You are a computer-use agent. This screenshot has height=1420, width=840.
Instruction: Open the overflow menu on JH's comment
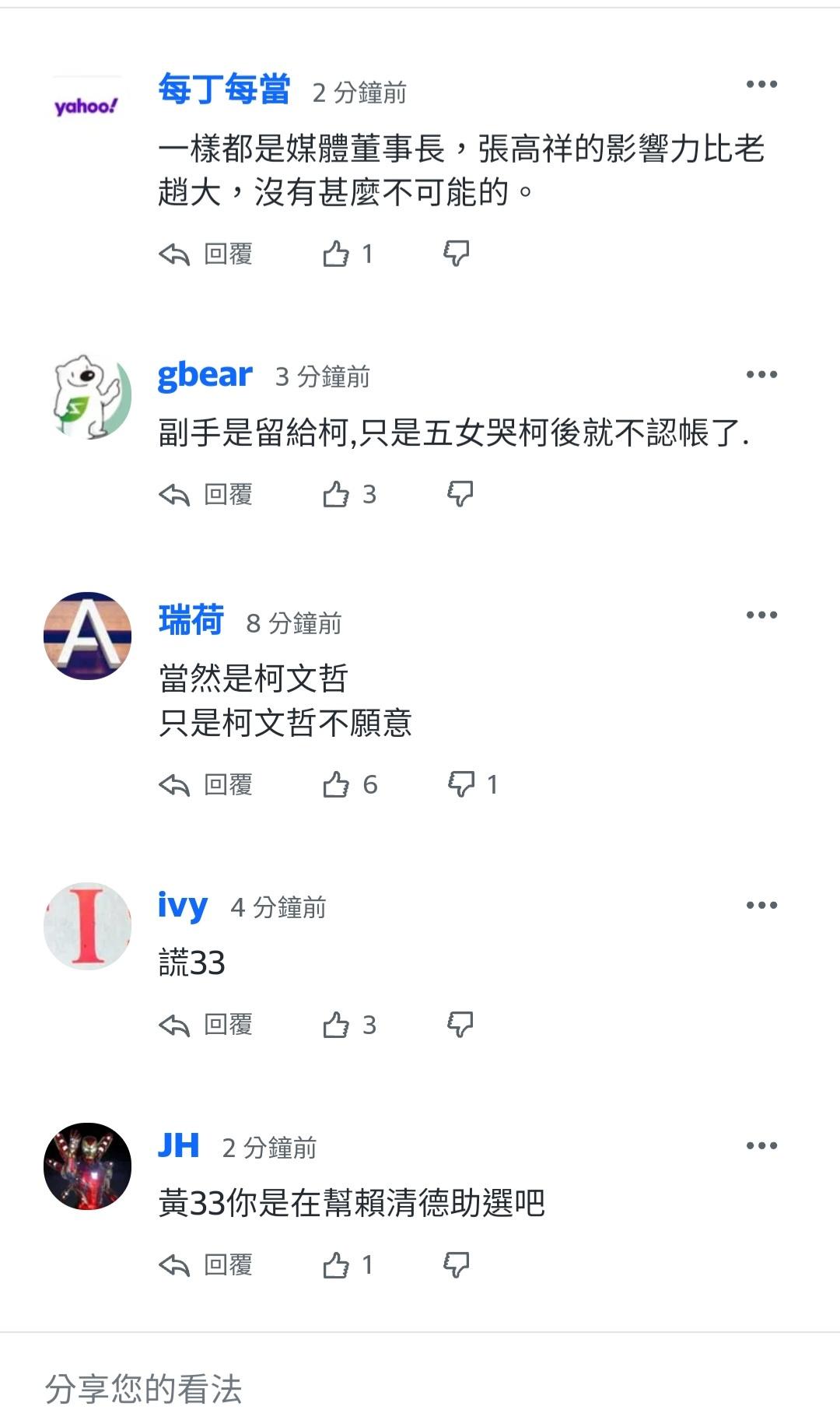761,1145
